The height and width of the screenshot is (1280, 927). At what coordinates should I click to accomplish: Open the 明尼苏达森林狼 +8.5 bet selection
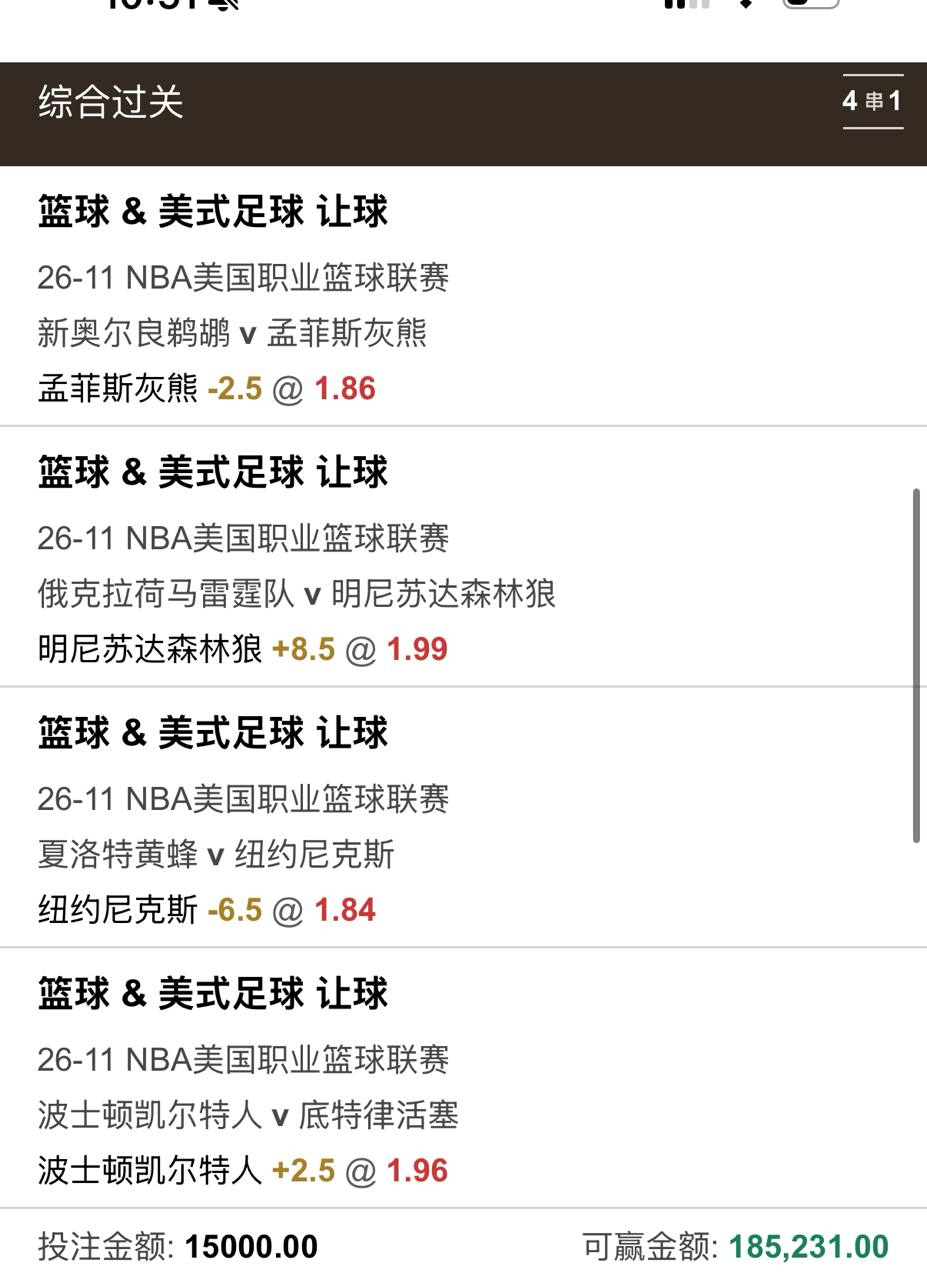[243, 649]
